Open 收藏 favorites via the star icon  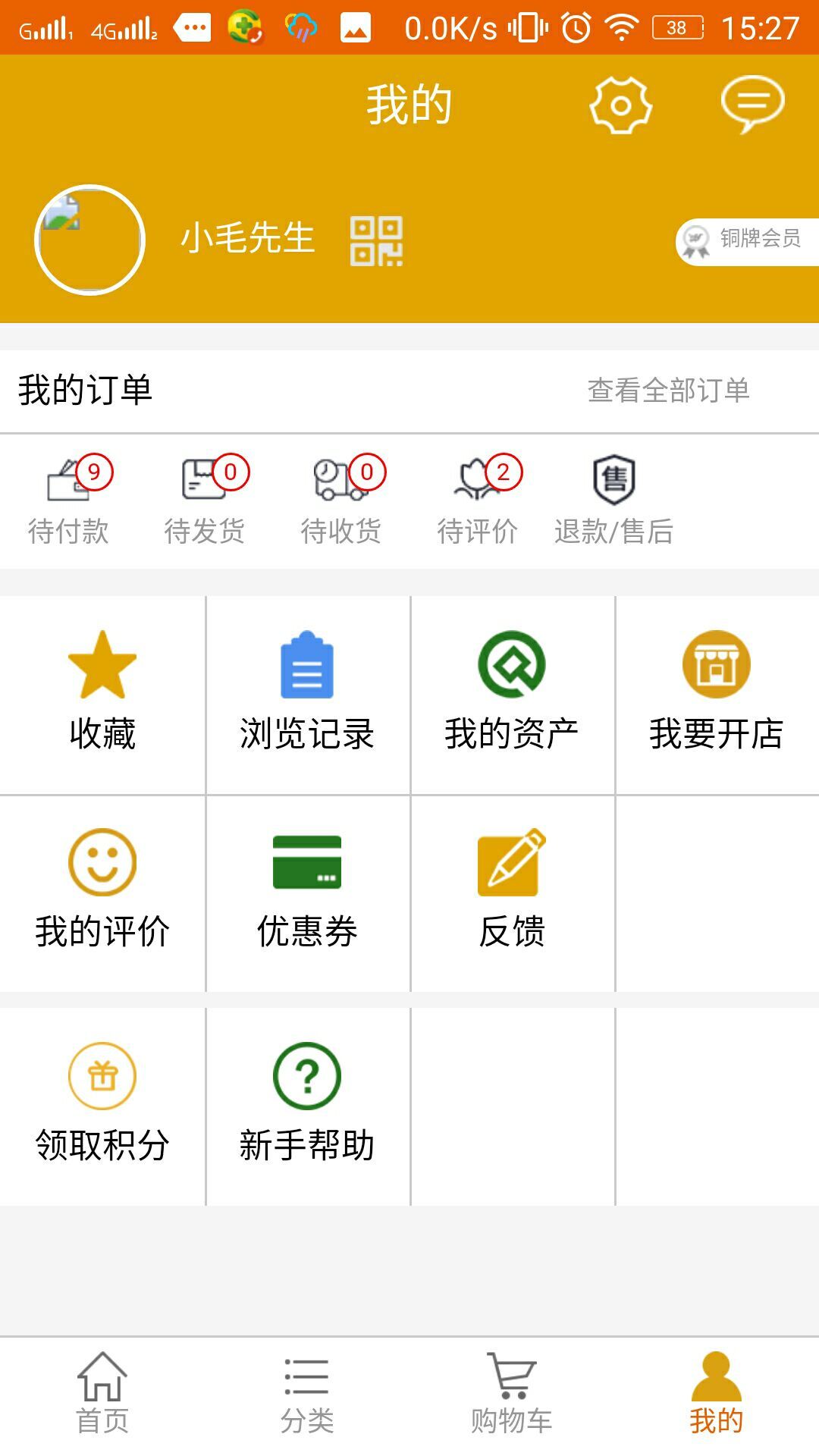[x=102, y=694]
